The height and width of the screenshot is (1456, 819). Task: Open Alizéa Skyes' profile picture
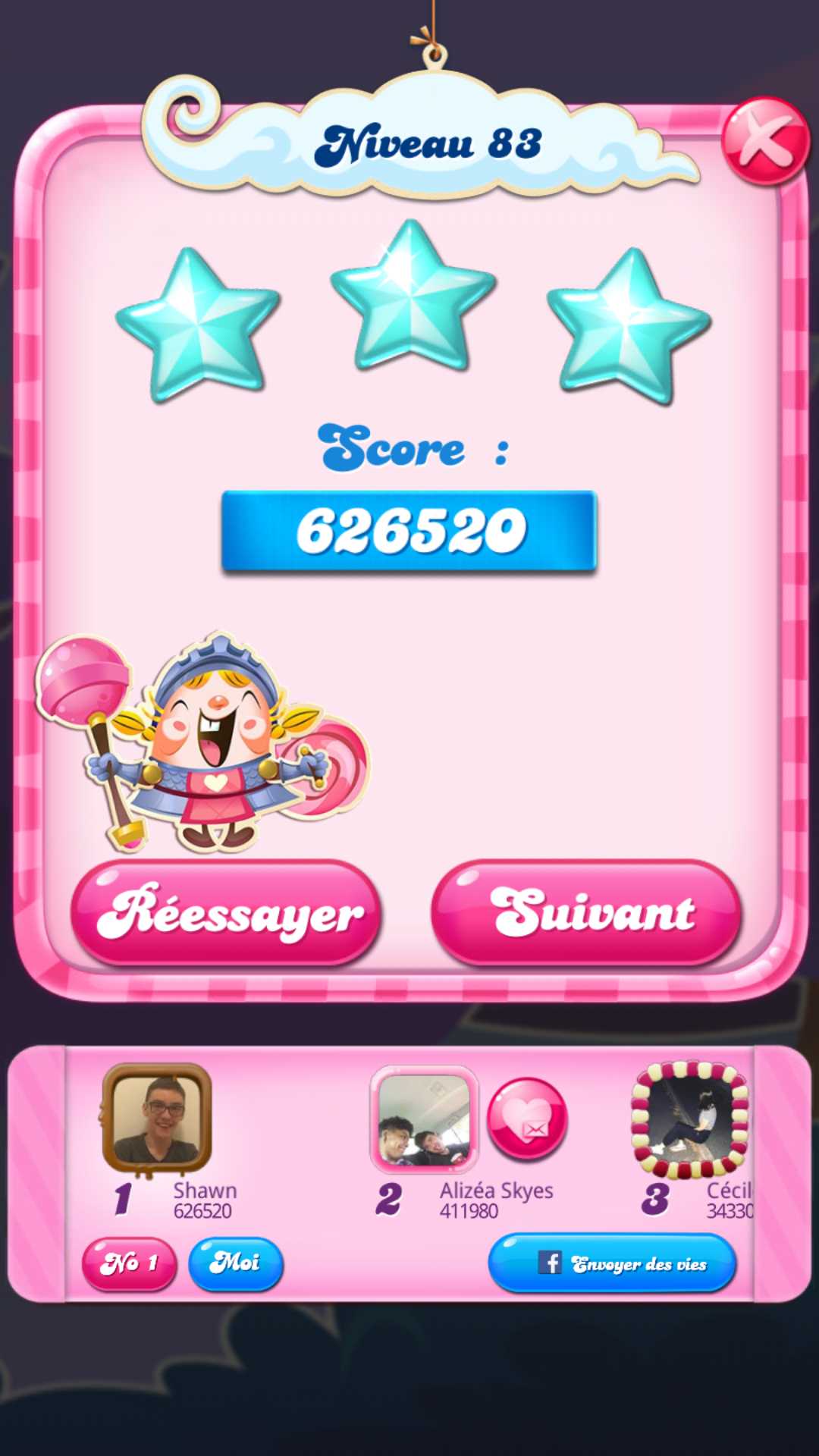[424, 1119]
